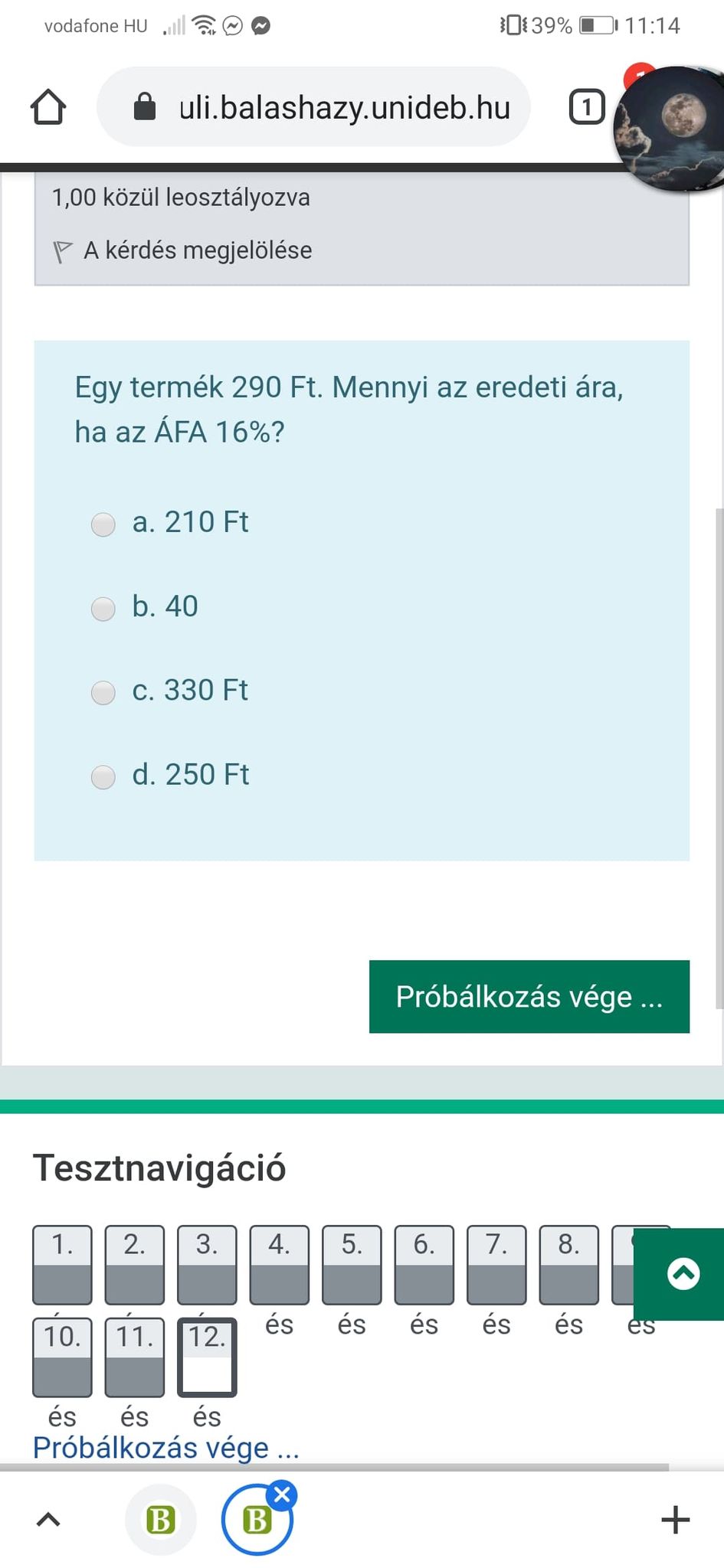This screenshot has width=724, height=1568.
Task: Jump to question 11
Action: tap(134, 1356)
